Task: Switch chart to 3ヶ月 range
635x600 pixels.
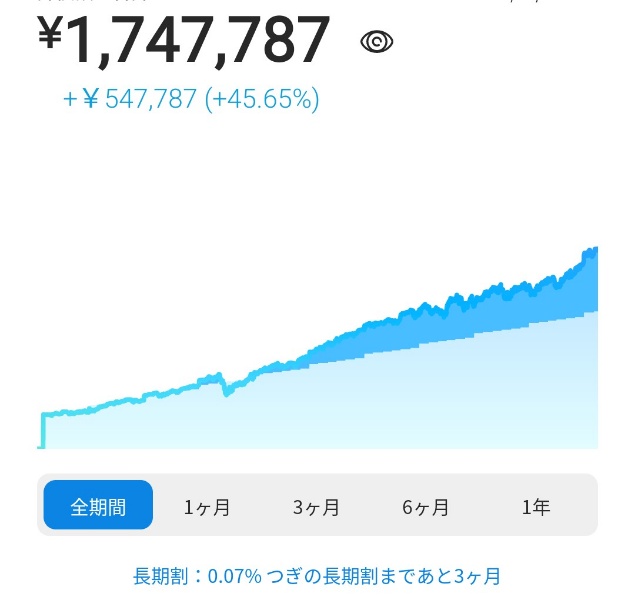Action: [317, 506]
